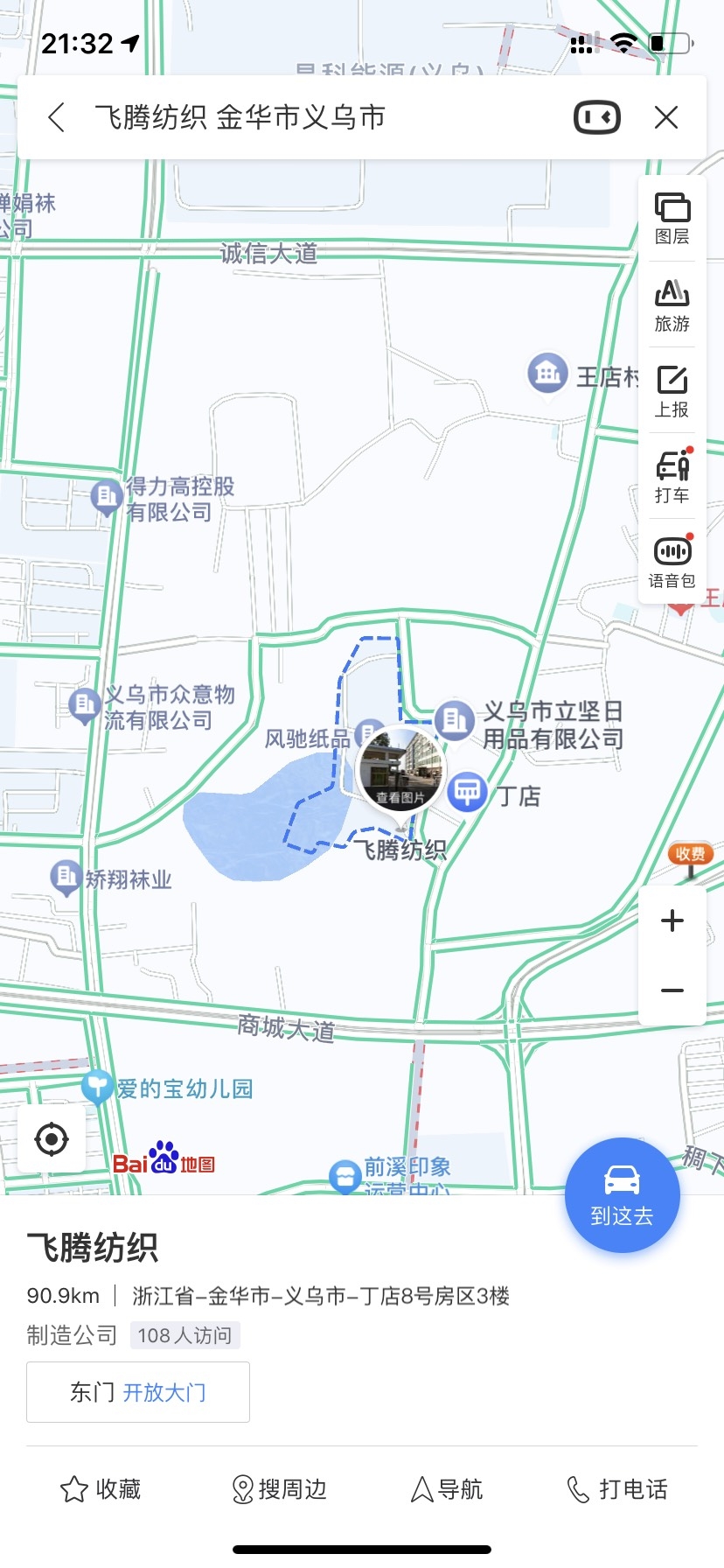724x1568 pixels.
Task: Zoom in on the map
Action: 672,920
